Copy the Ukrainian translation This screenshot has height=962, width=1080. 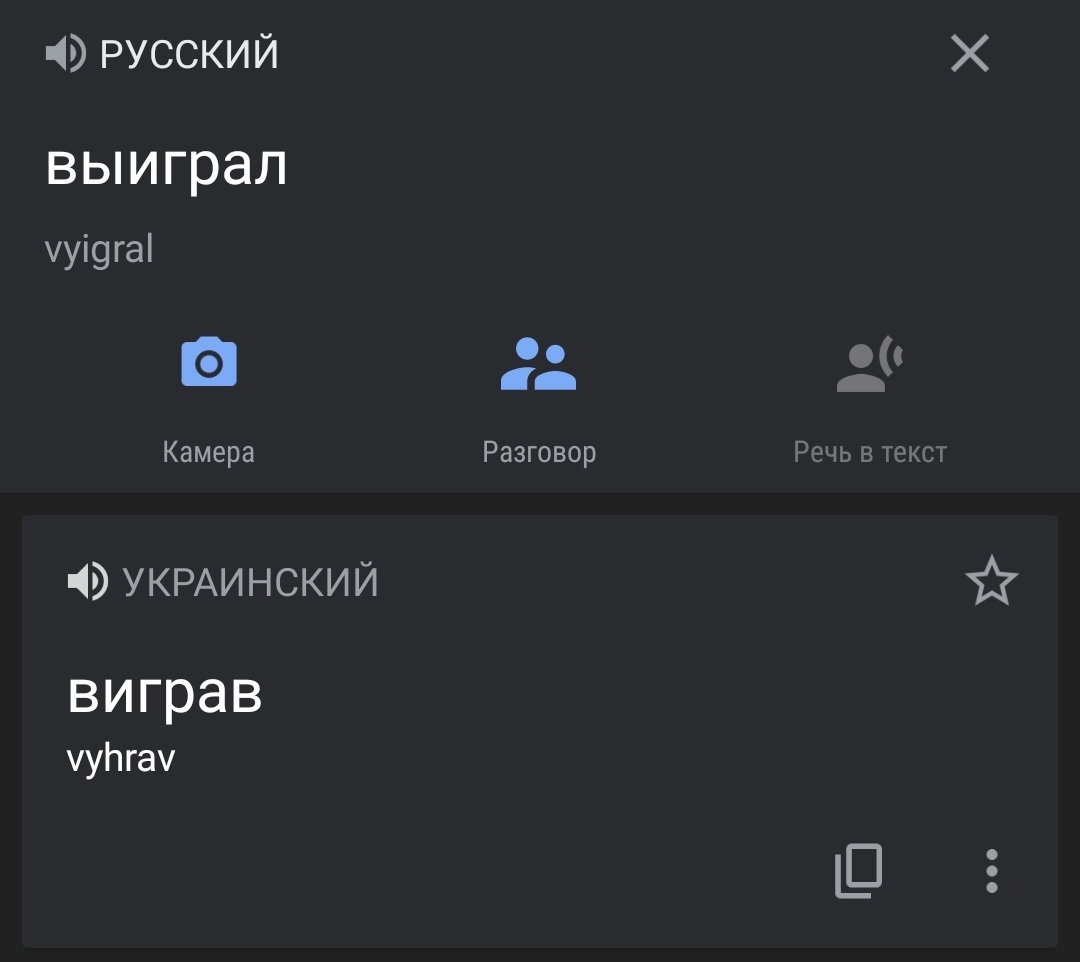click(859, 871)
